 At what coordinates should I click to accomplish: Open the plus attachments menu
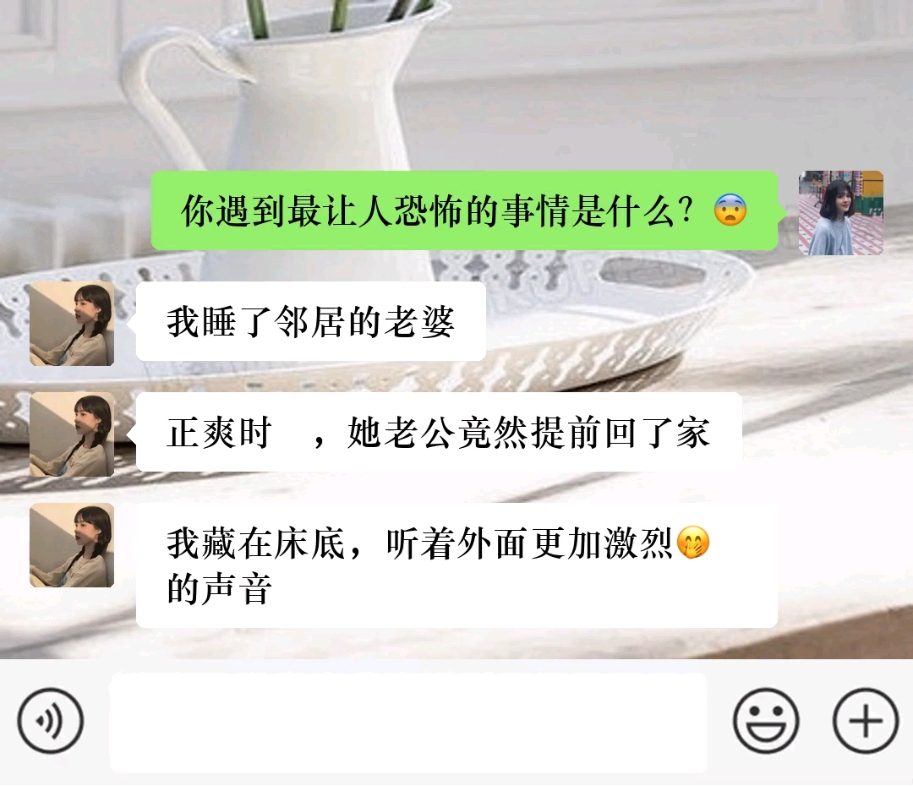865,721
